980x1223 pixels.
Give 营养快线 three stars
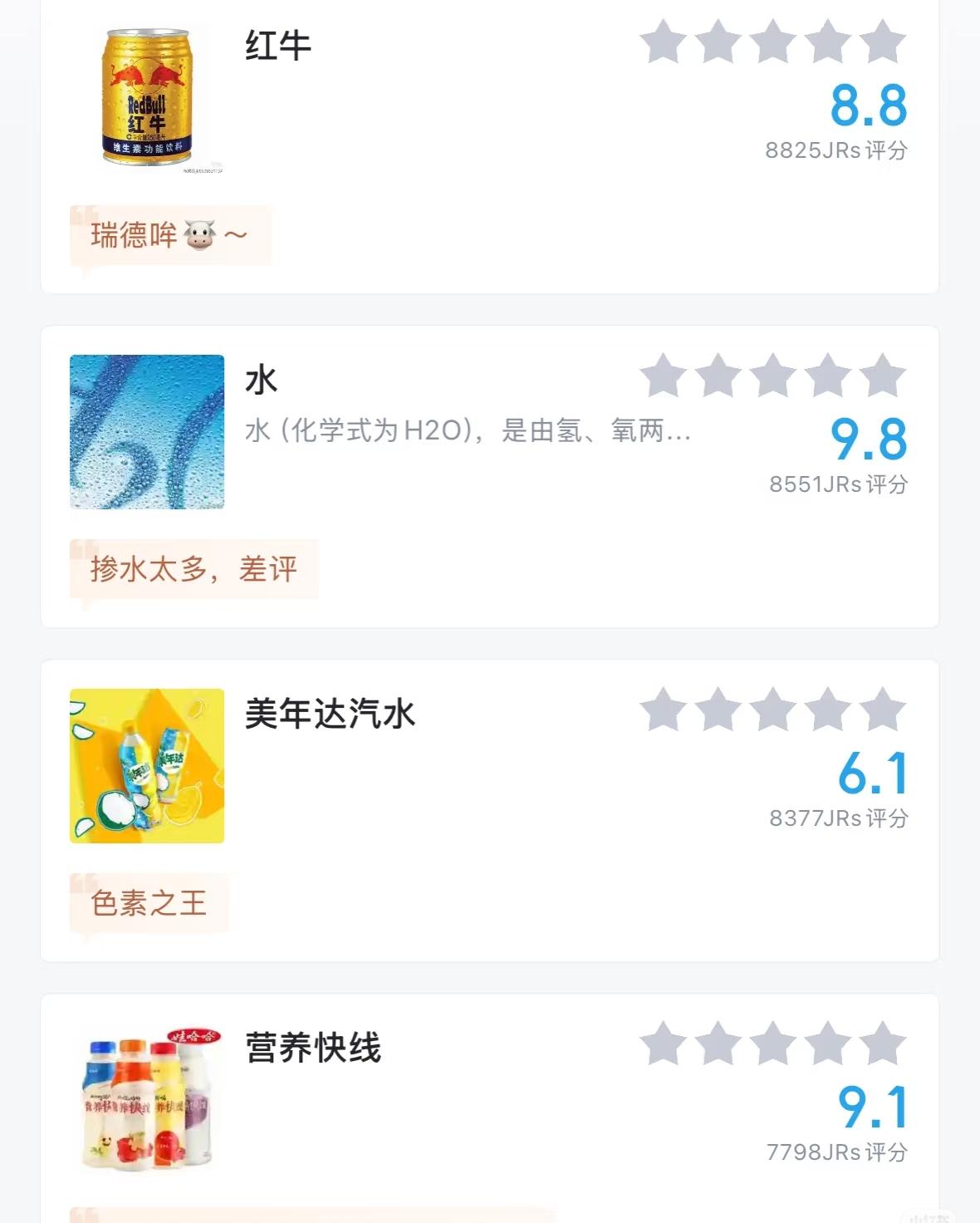(773, 1044)
